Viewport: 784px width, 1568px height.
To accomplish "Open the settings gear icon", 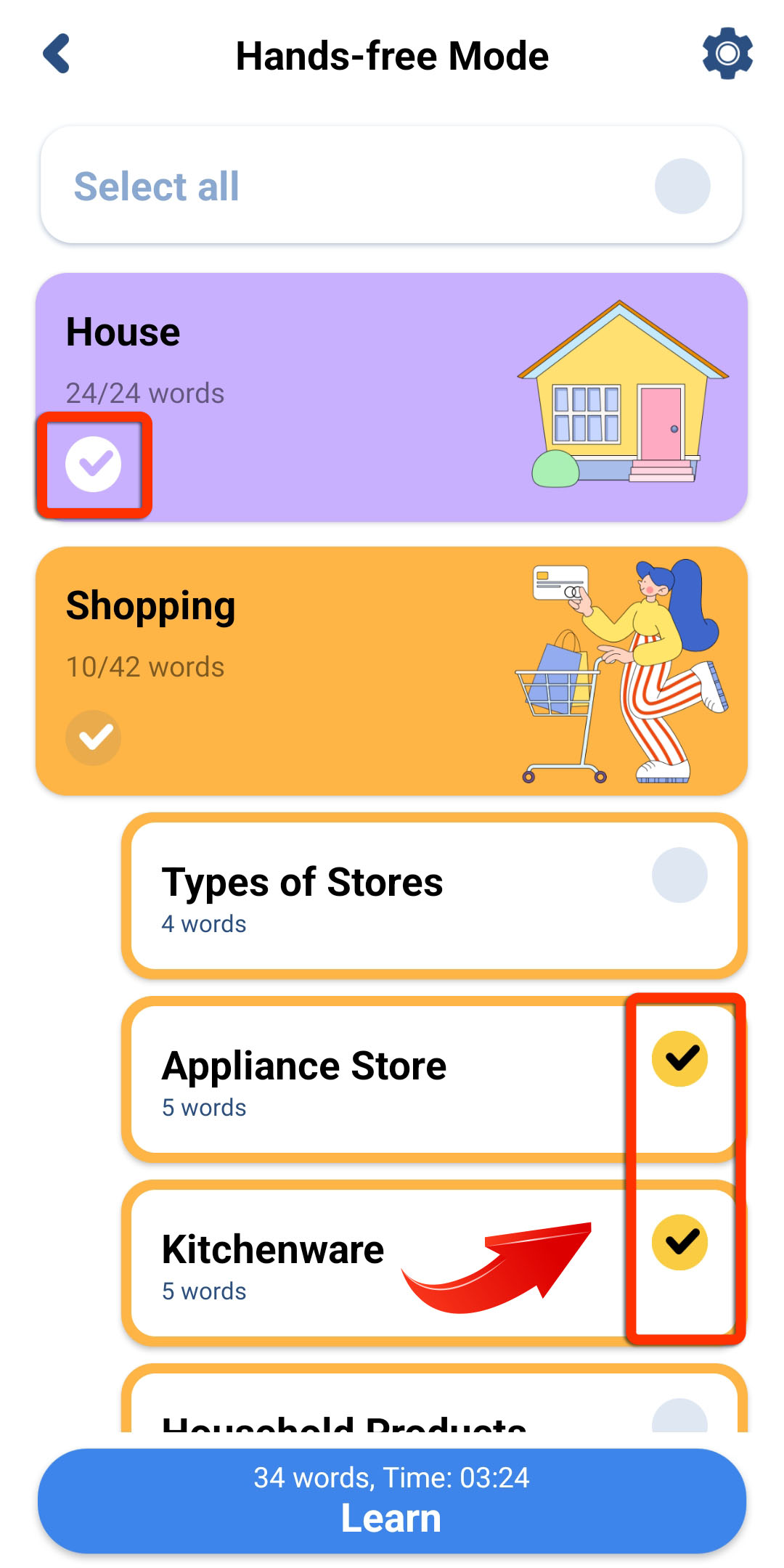I will coord(727,54).
